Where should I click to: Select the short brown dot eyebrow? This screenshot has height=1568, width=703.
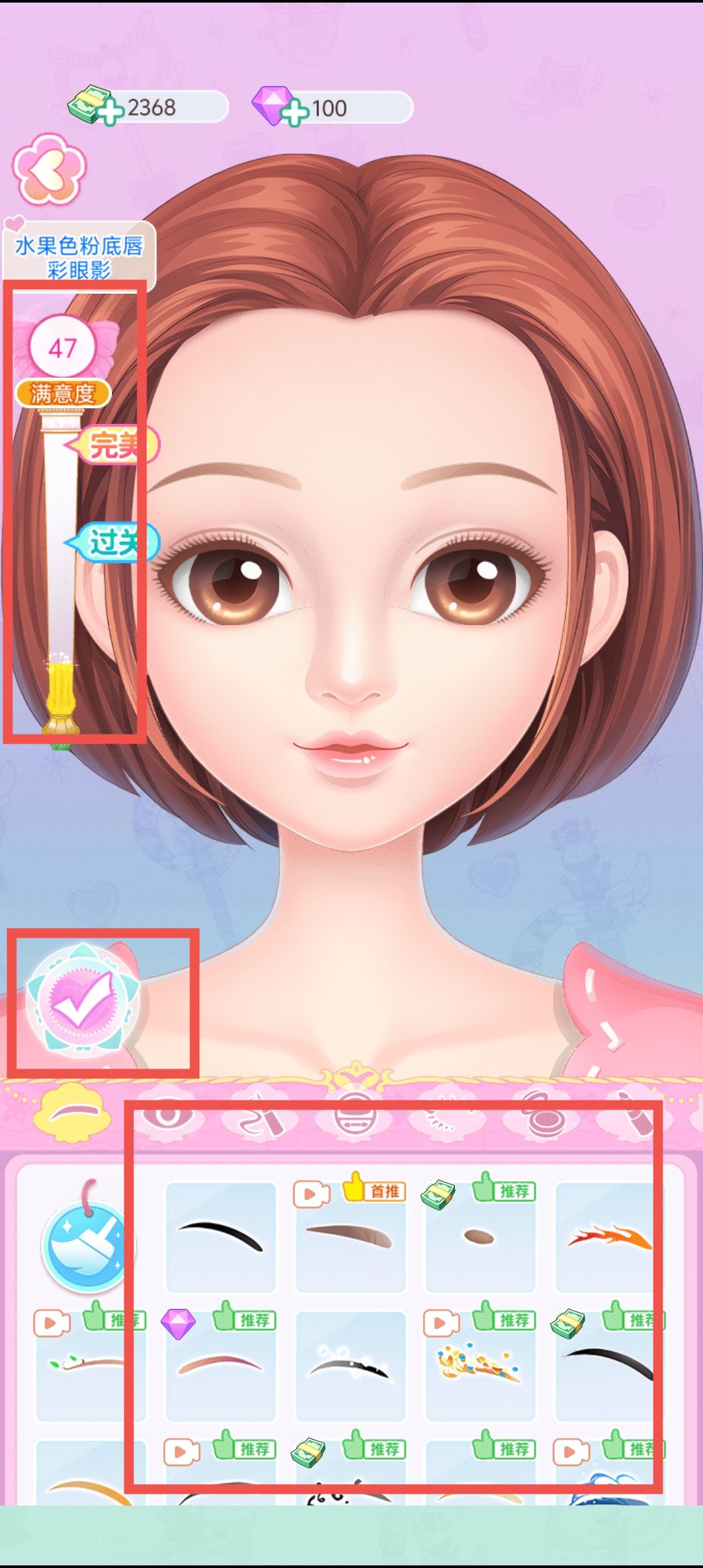(480, 1237)
